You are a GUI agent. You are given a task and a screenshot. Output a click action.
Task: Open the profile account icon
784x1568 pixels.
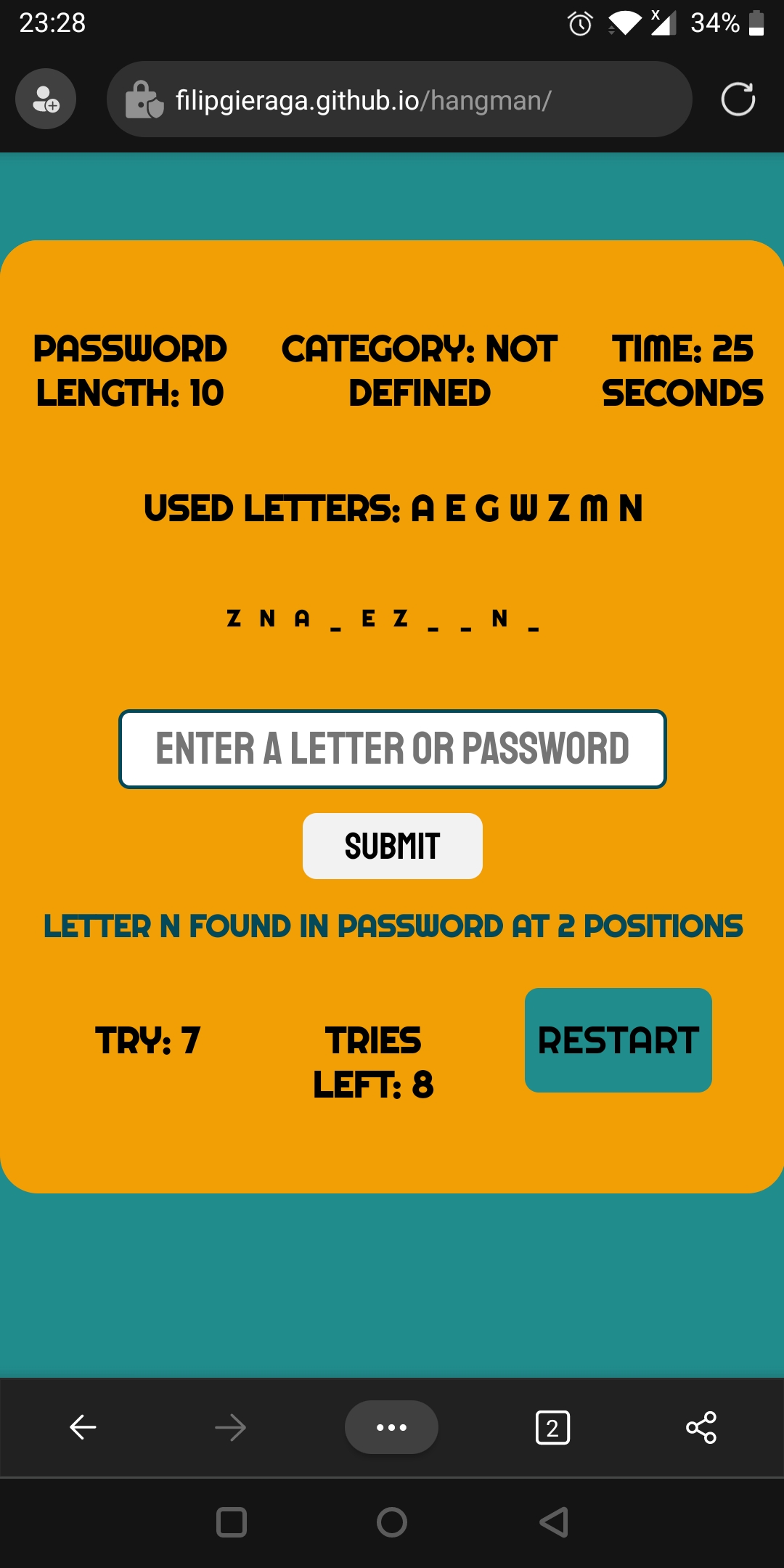pyautogui.click(x=46, y=99)
